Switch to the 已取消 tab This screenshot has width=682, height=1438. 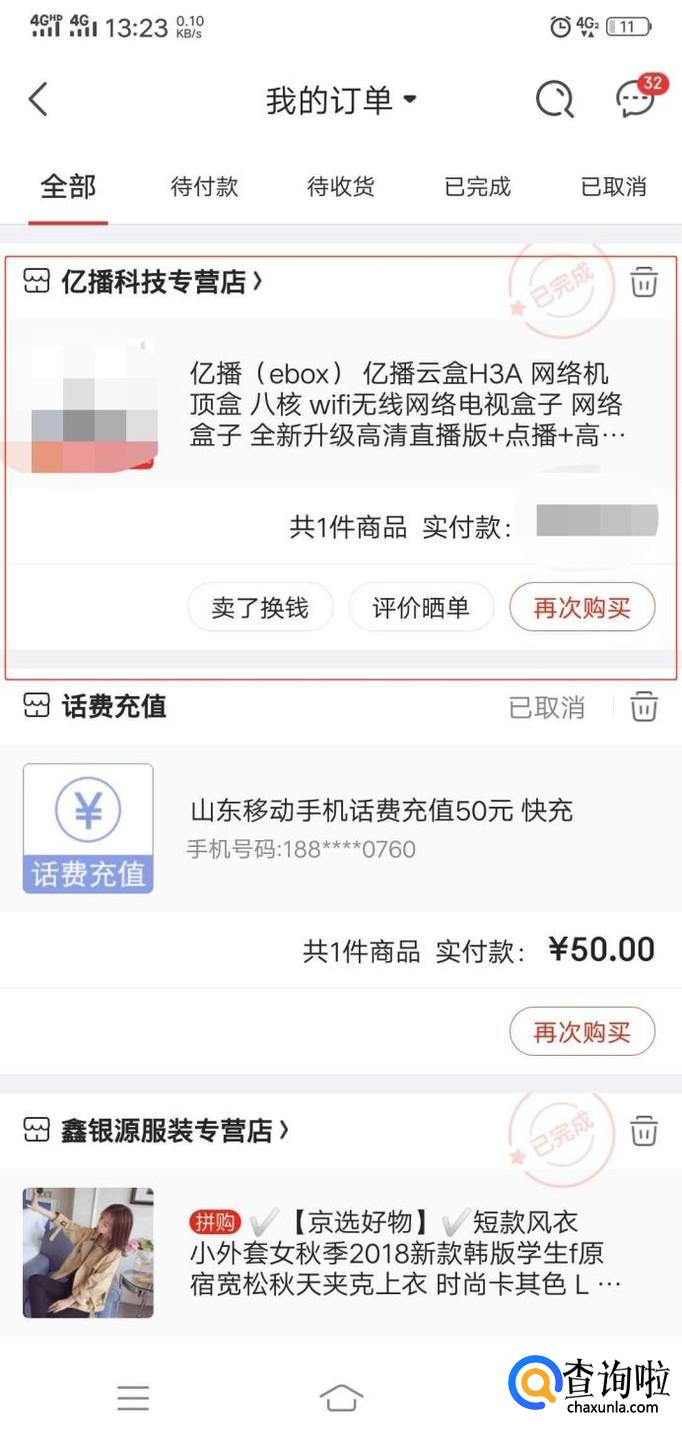613,187
